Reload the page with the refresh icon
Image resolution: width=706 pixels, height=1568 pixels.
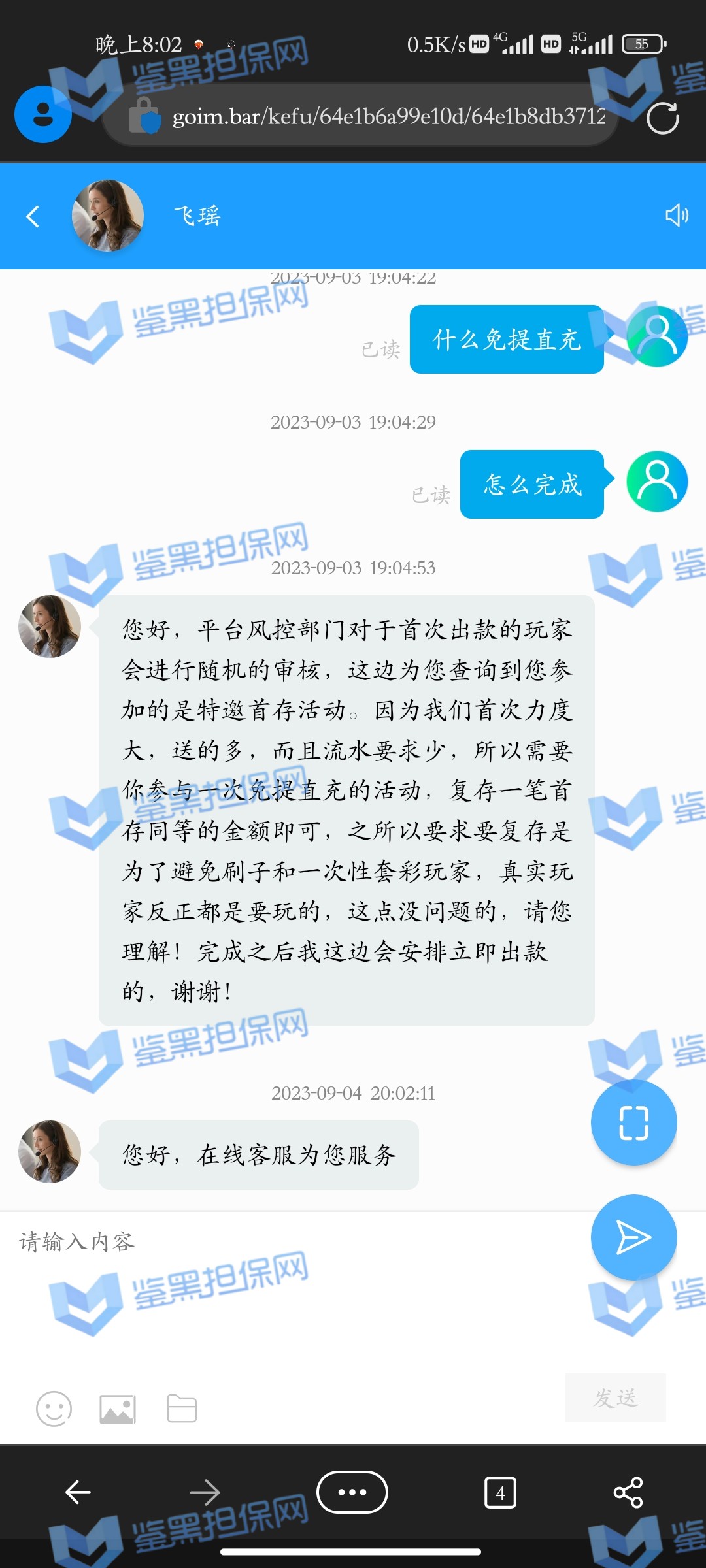point(662,118)
